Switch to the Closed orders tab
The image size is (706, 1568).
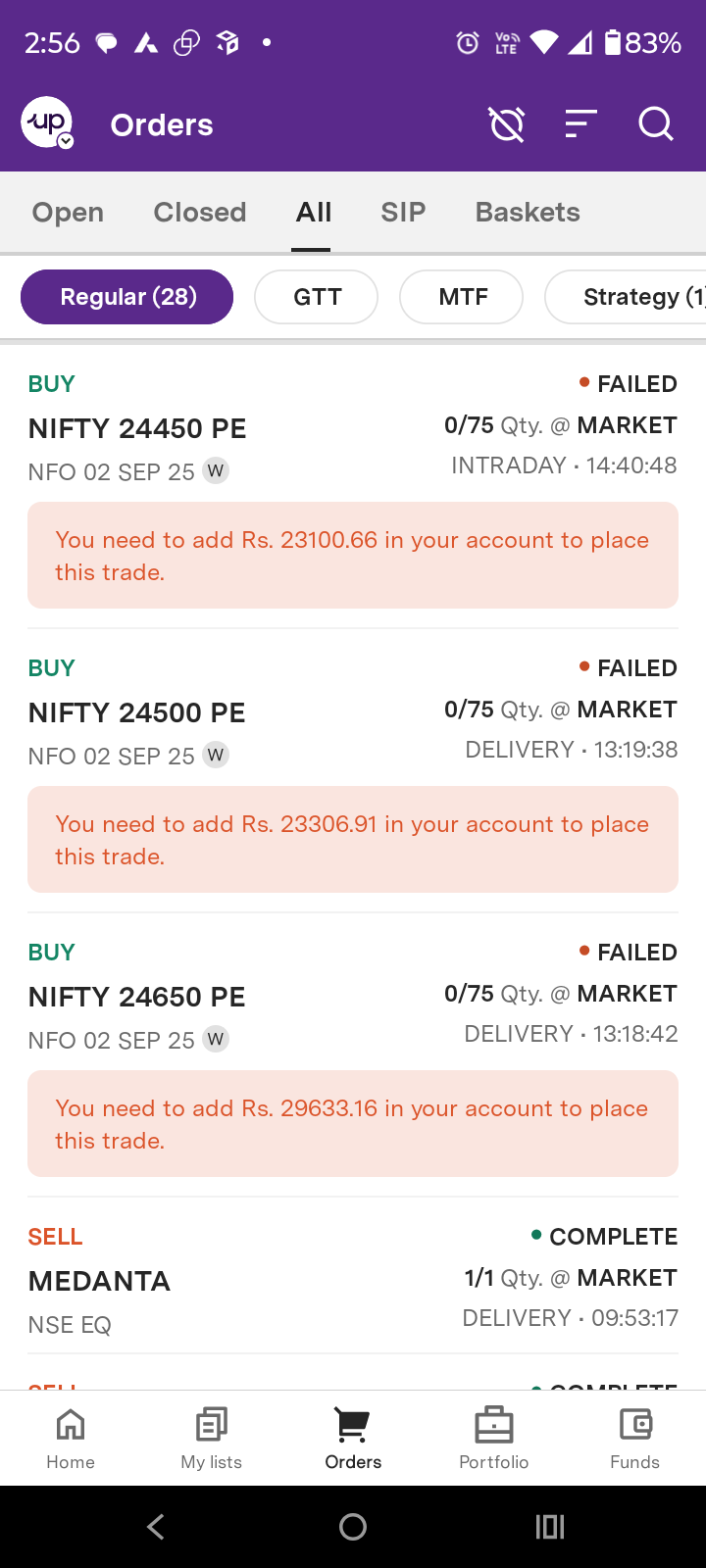(200, 212)
